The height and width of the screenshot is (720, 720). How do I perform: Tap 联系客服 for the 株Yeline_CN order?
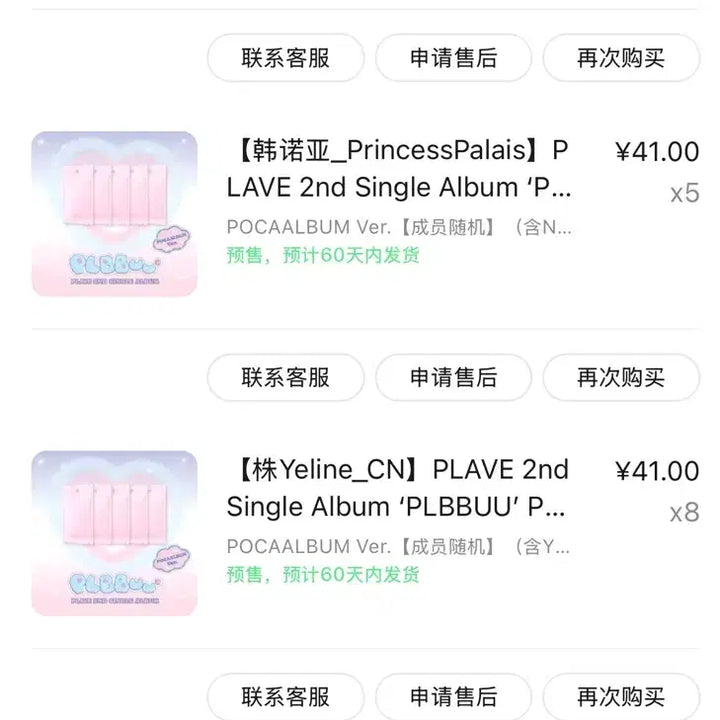[285, 697]
